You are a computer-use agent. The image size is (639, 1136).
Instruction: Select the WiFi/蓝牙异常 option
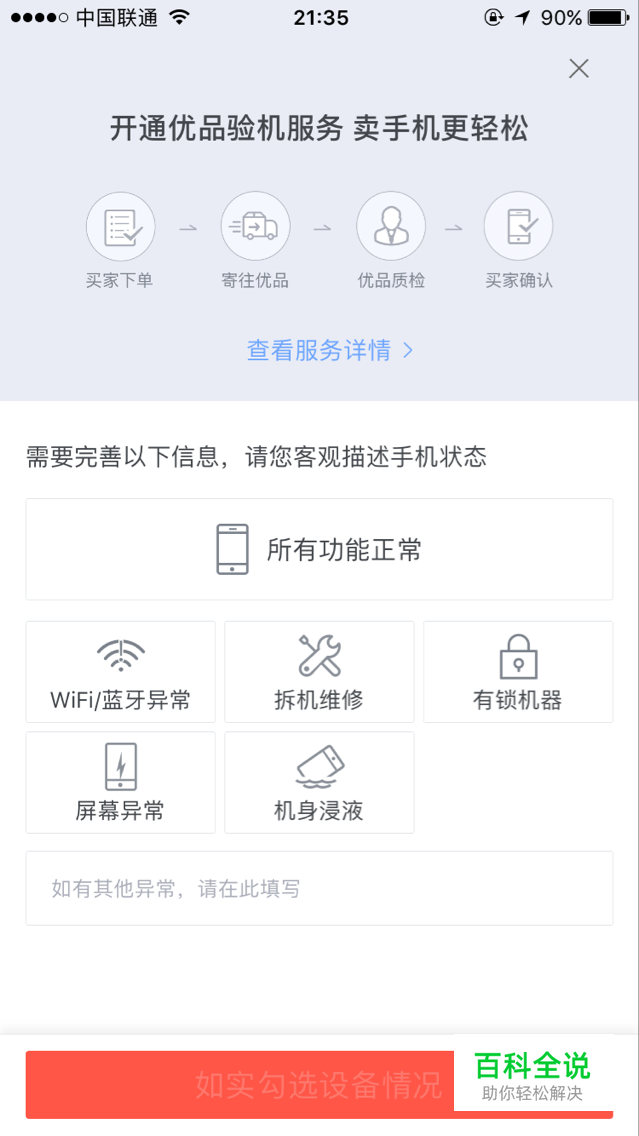(x=120, y=672)
